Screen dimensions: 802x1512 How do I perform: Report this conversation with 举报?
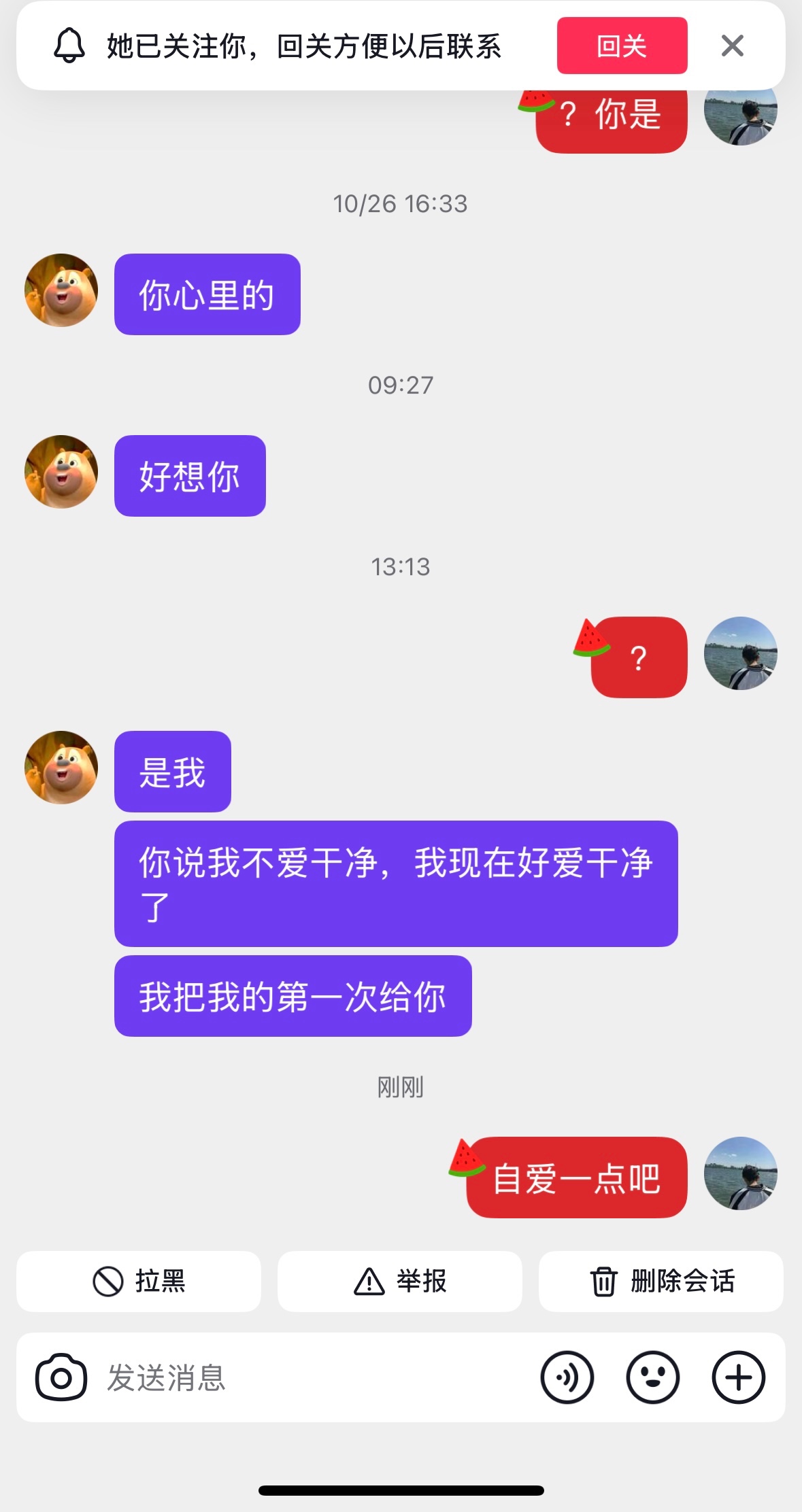click(400, 1281)
